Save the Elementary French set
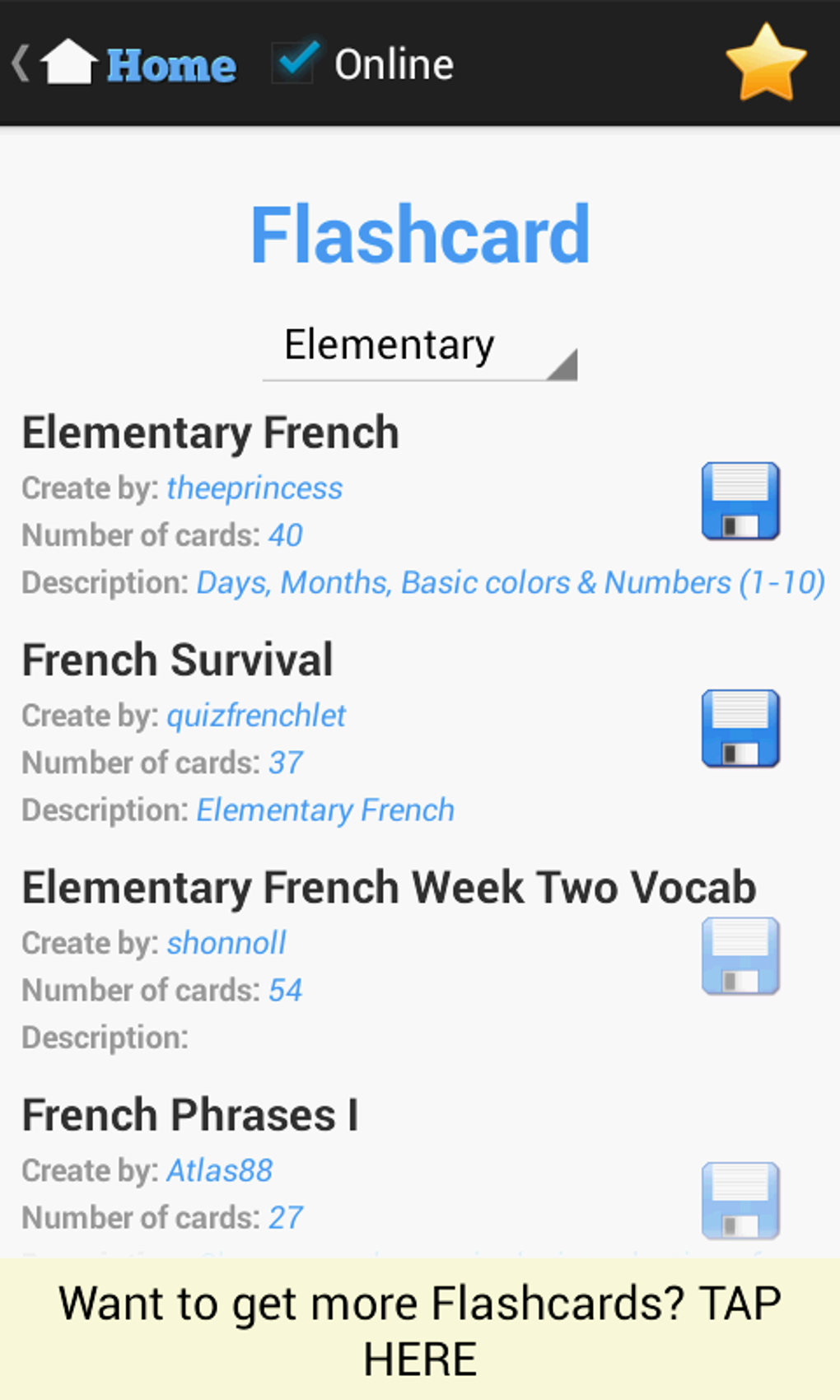Viewport: 840px width, 1400px height. 740,502
